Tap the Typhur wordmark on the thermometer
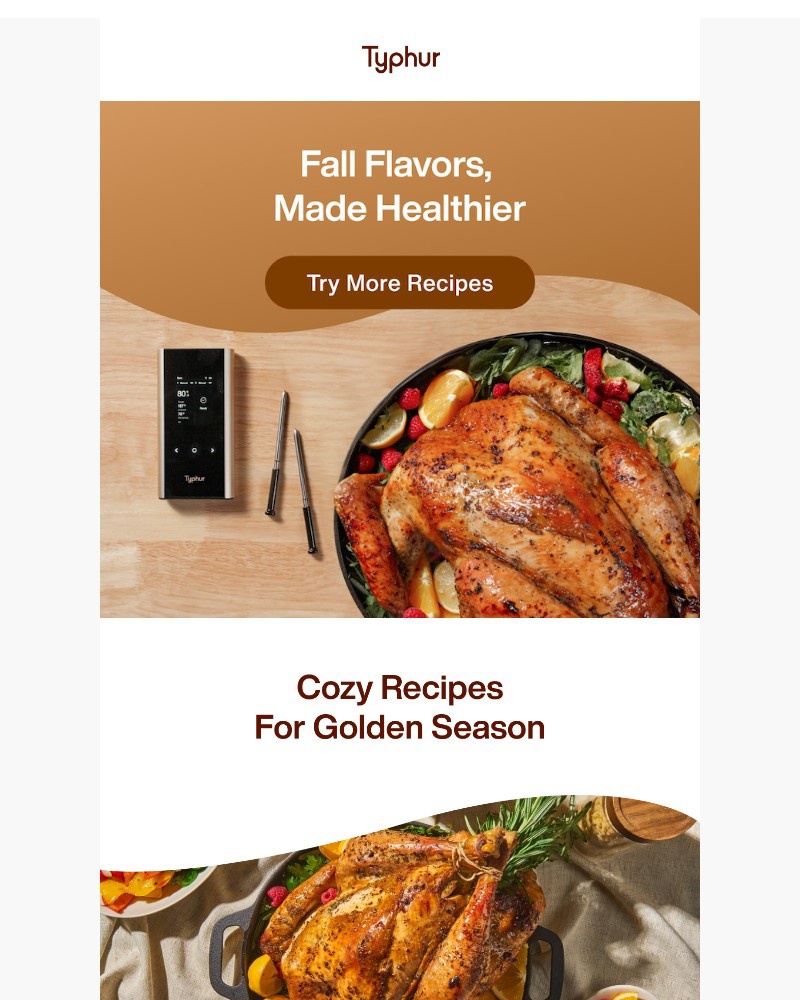 [195, 478]
